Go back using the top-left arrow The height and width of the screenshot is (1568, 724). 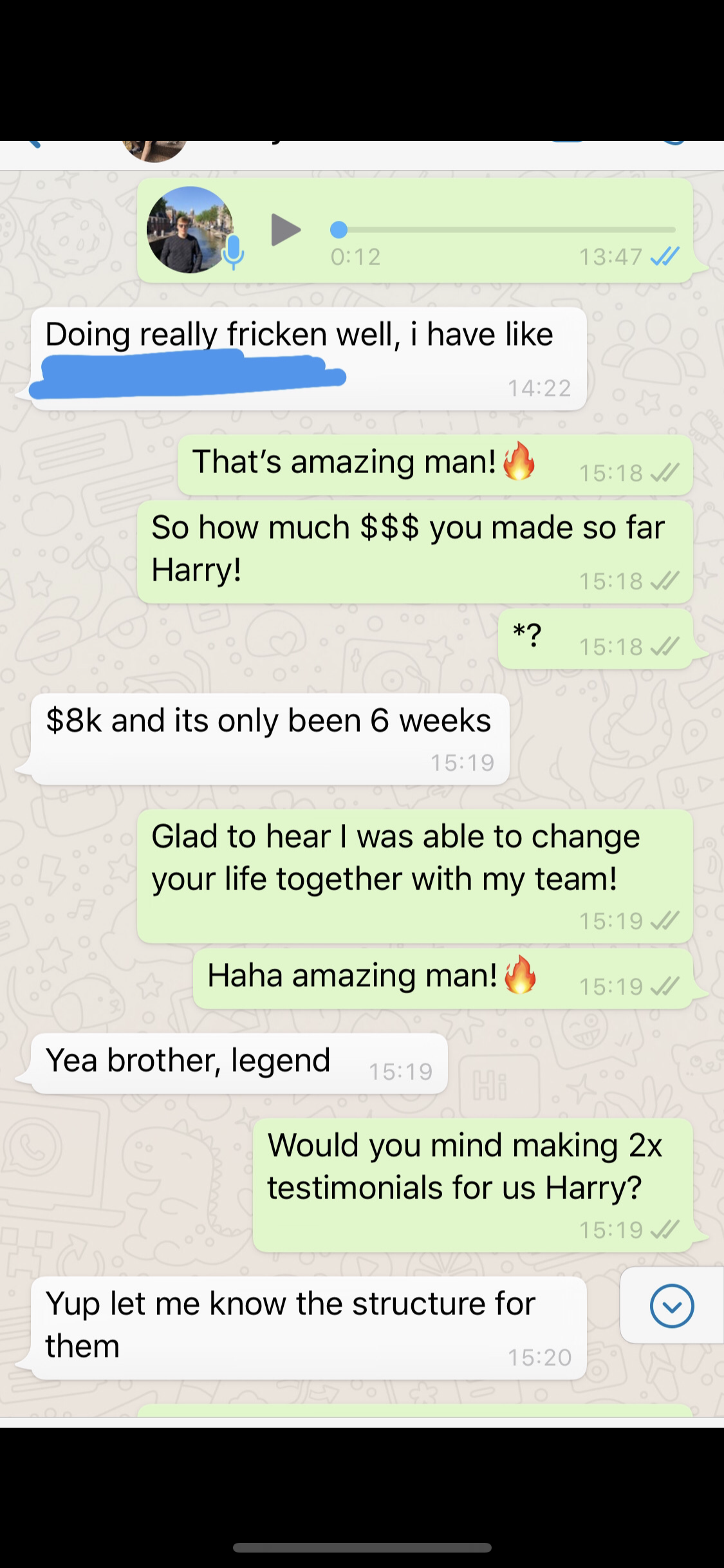point(33,144)
